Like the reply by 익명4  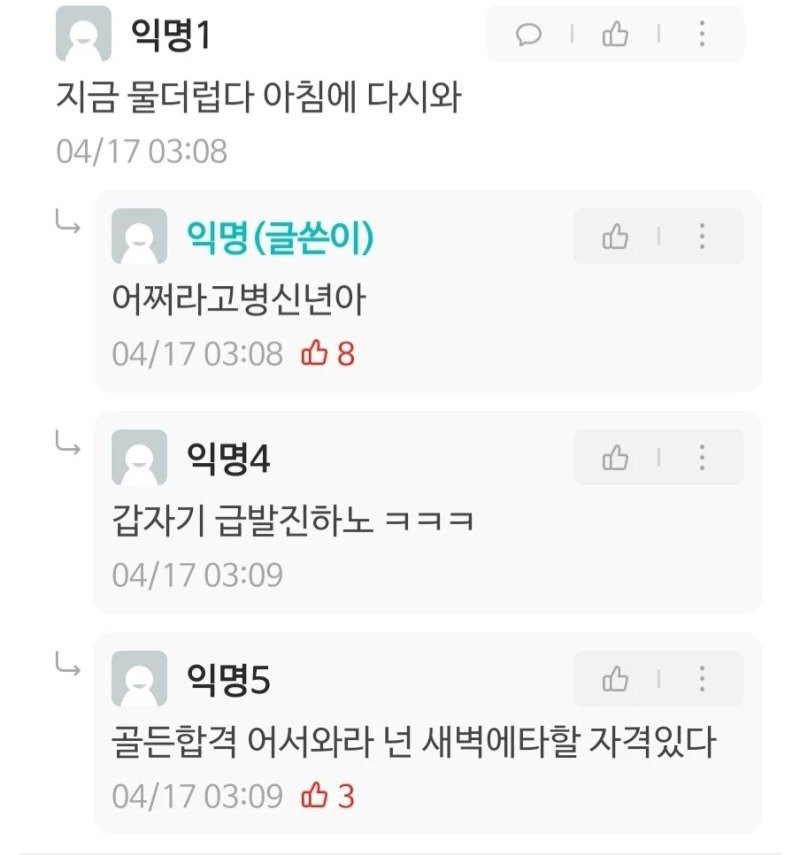click(x=615, y=459)
